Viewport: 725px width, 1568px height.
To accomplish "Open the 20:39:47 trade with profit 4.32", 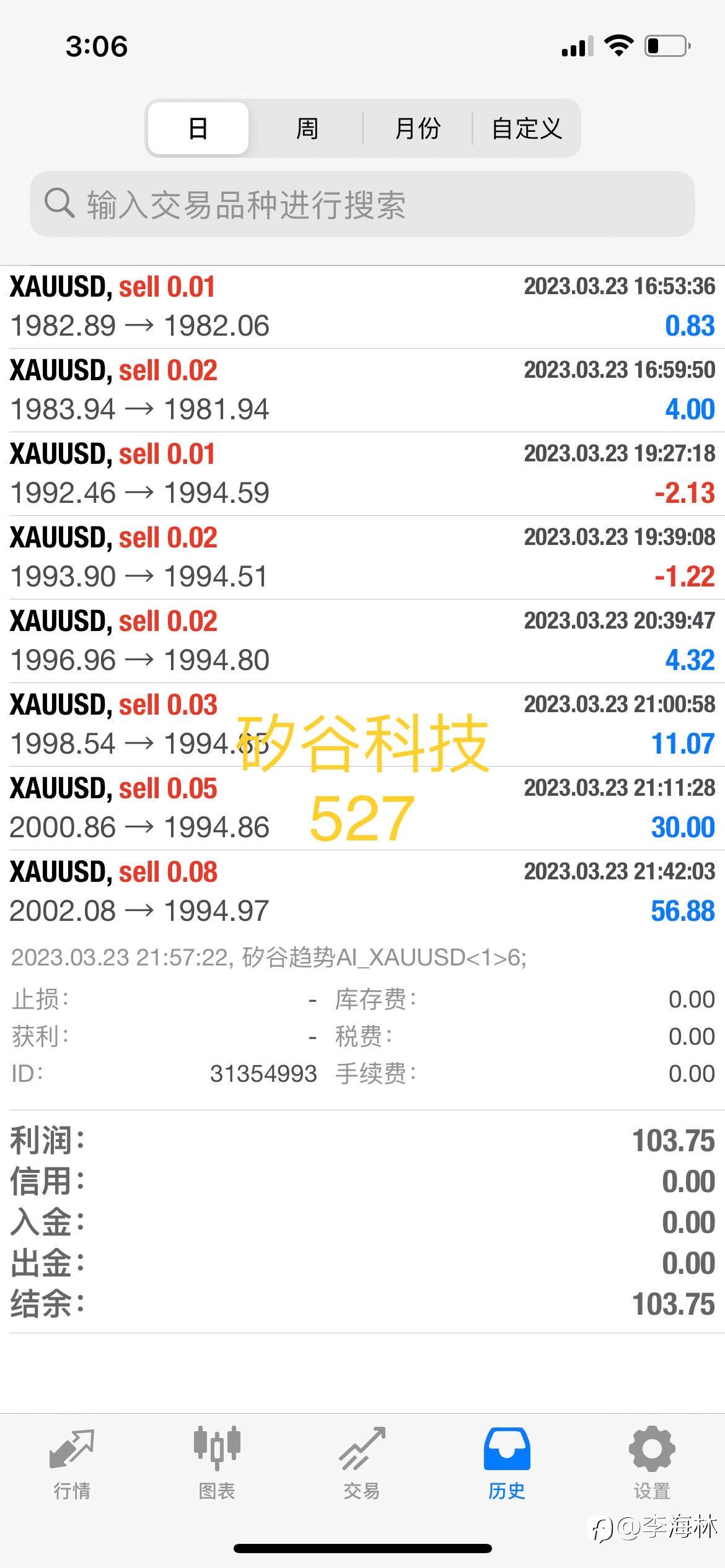I will click(362, 641).
